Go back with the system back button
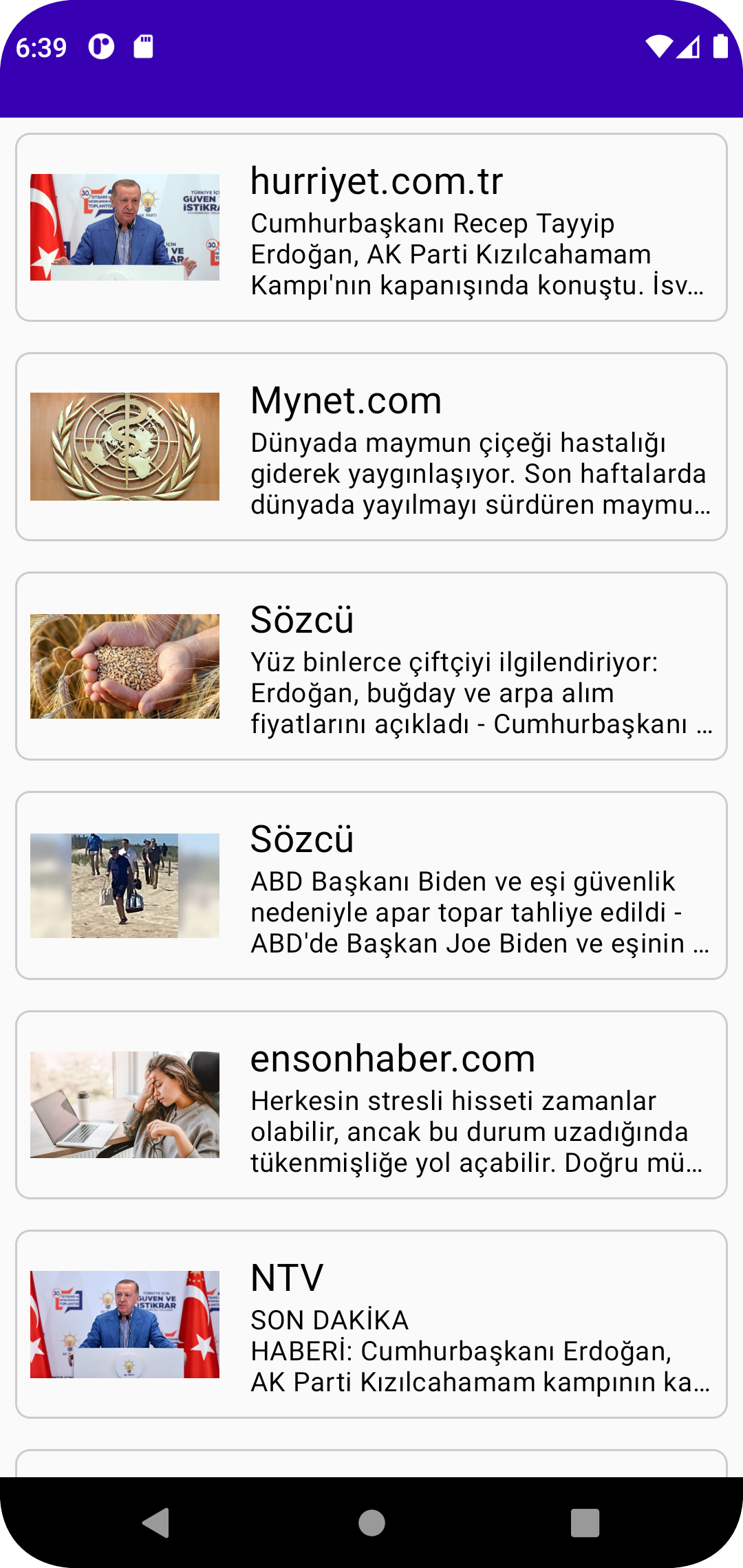The image size is (743, 1568). pos(156,1523)
